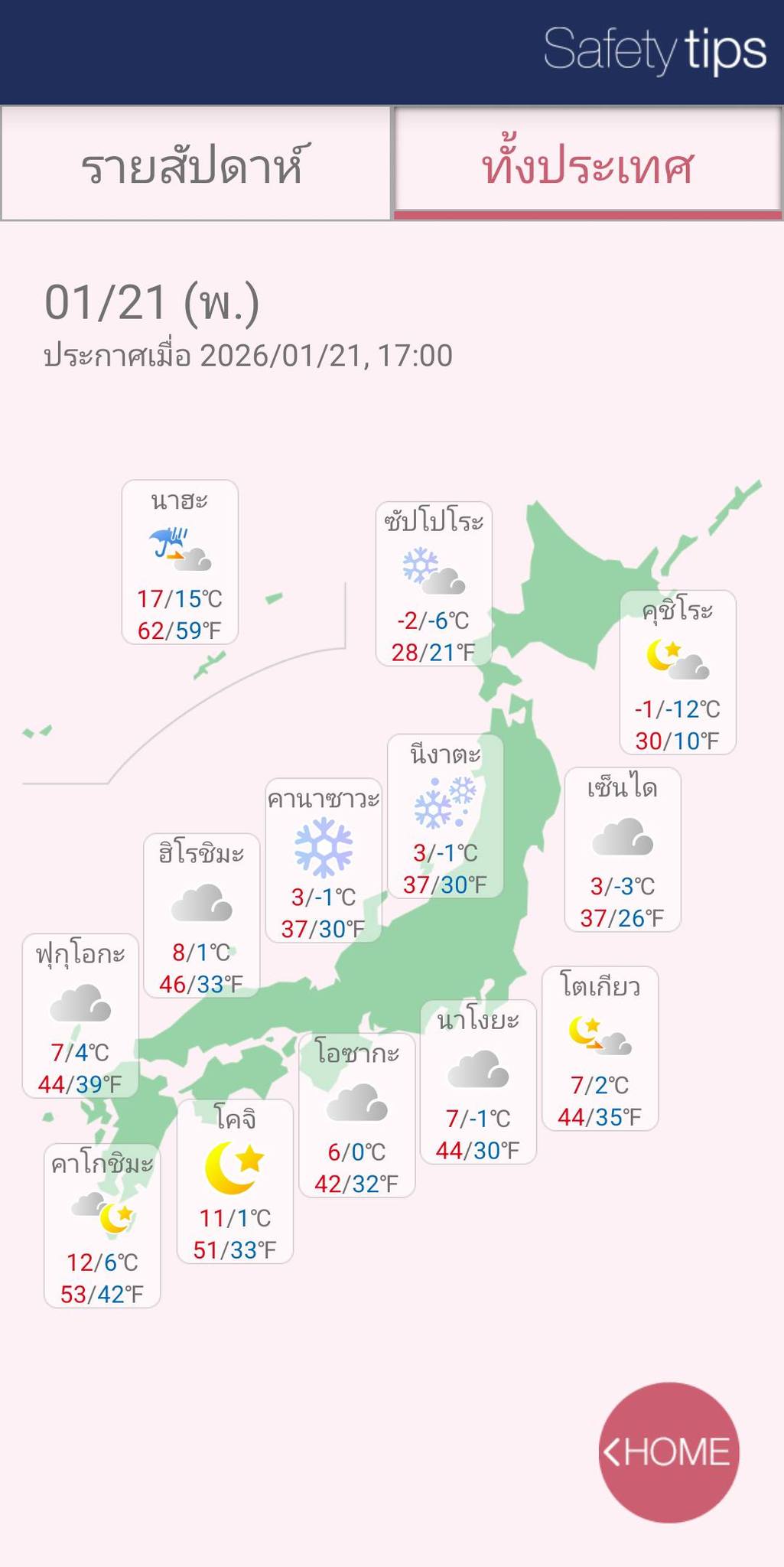Open the นาฮะ weather card
This screenshot has height=1567, width=784.
click(x=180, y=562)
